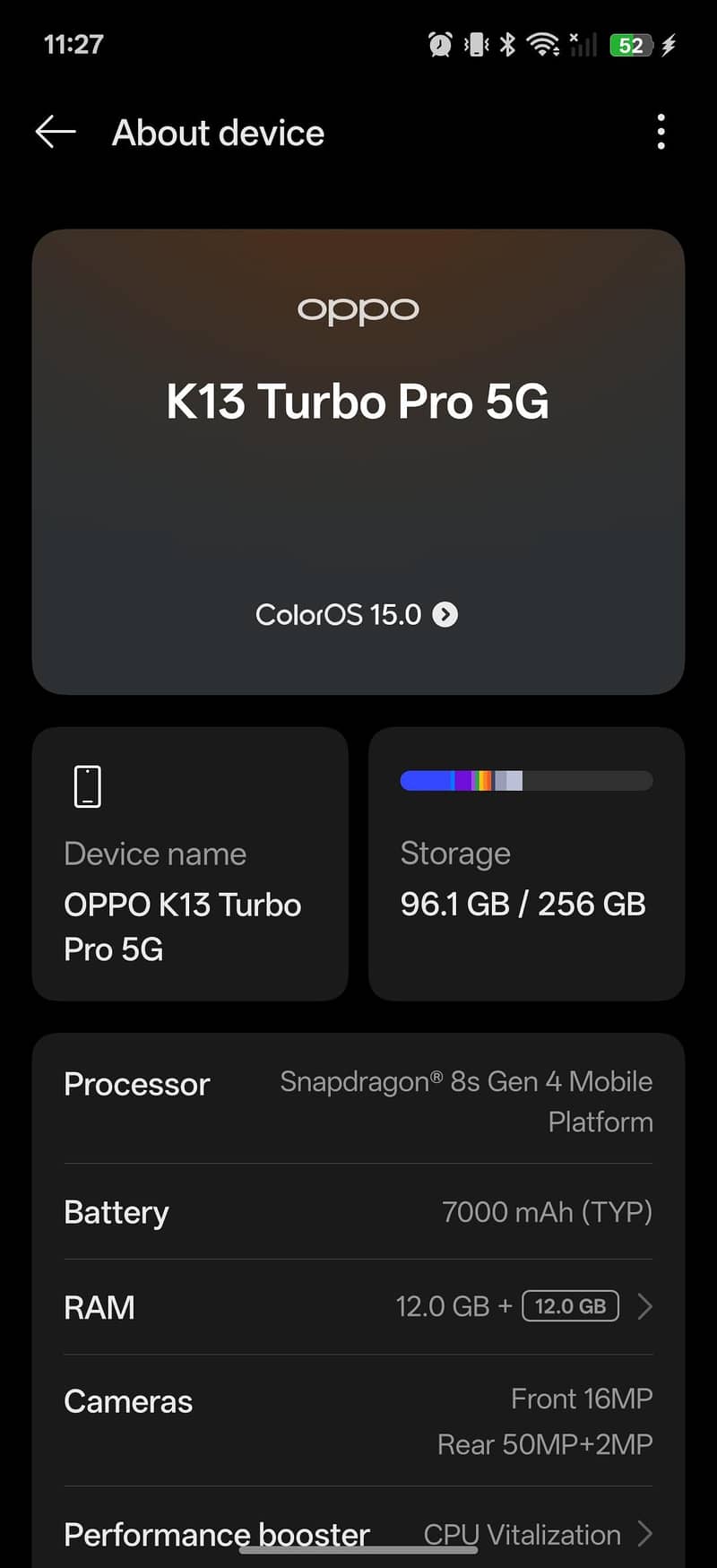Open ColorOS 15.0 version details
This screenshot has width=717, height=1568.
tap(357, 615)
